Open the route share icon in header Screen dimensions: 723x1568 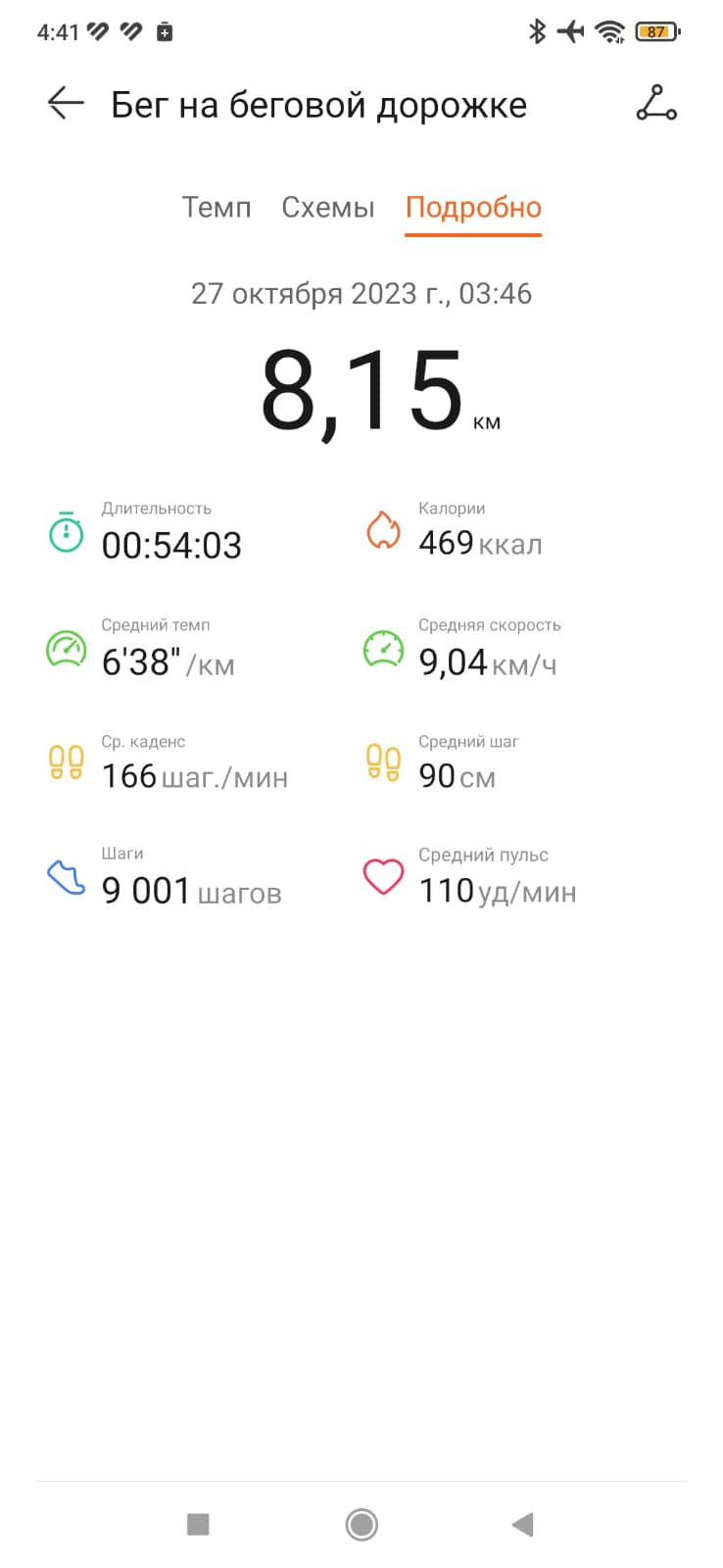656,103
